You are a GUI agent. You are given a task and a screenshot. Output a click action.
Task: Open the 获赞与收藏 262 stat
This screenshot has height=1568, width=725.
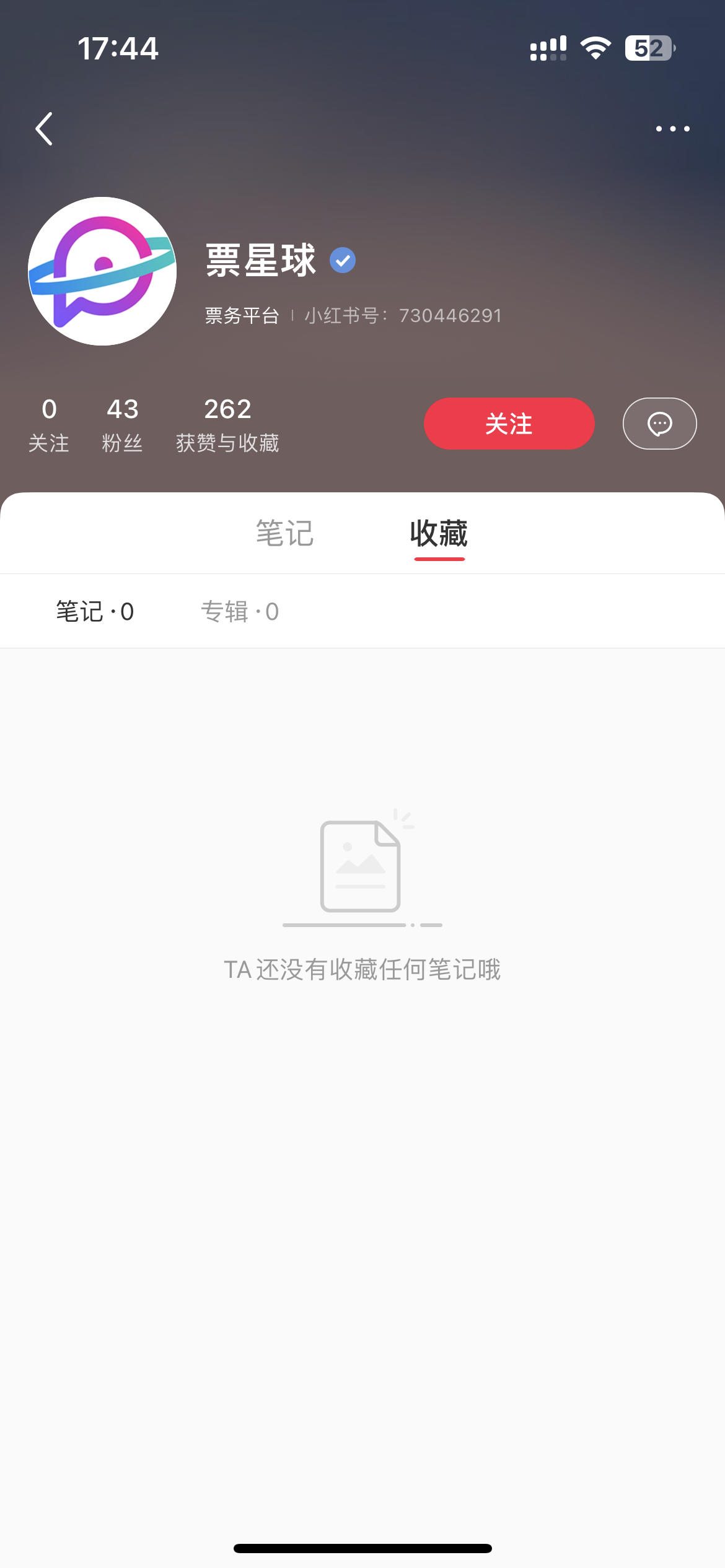pyautogui.click(x=227, y=424)
